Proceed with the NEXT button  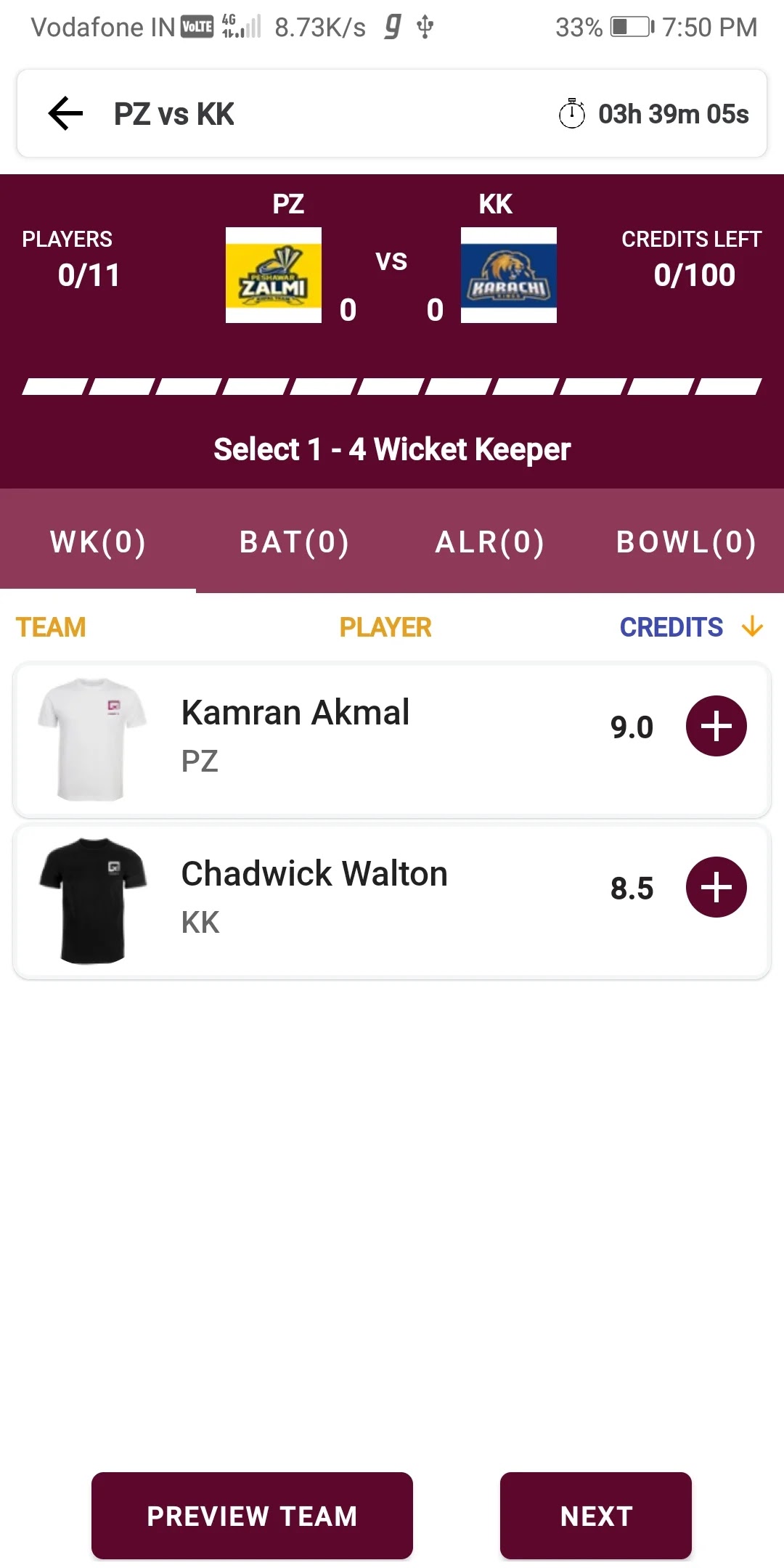click(595, 1516)
